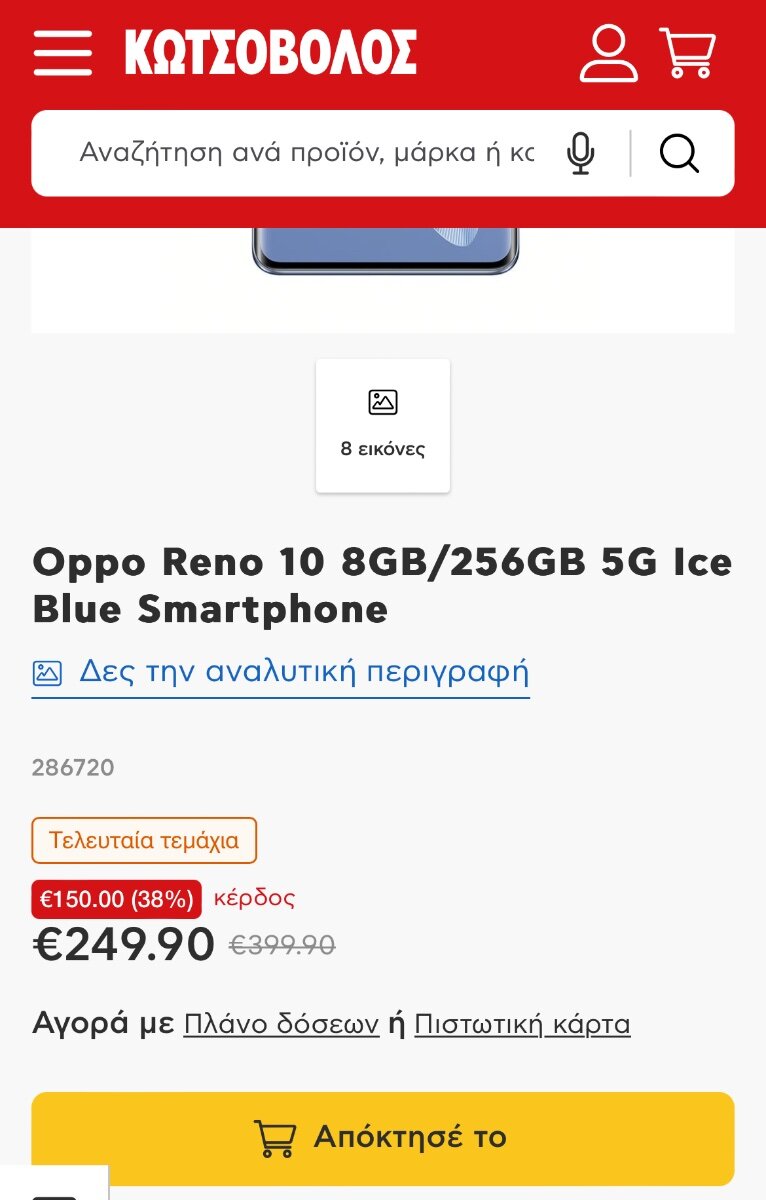Open the shopping cart
Viewport: 766px width, 1200px height.
pyautogui.click(x=687, y=53)
